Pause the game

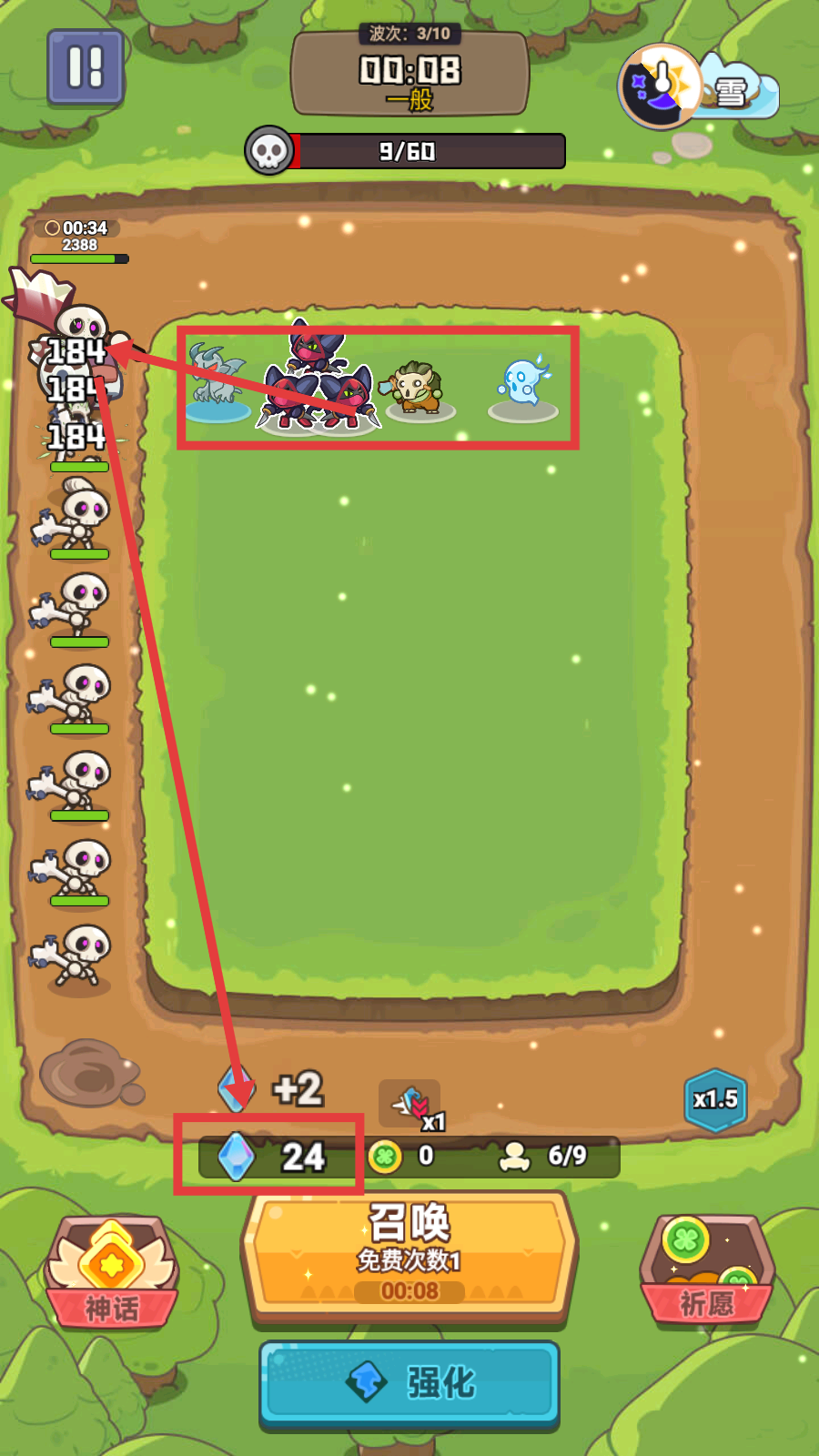86,66
